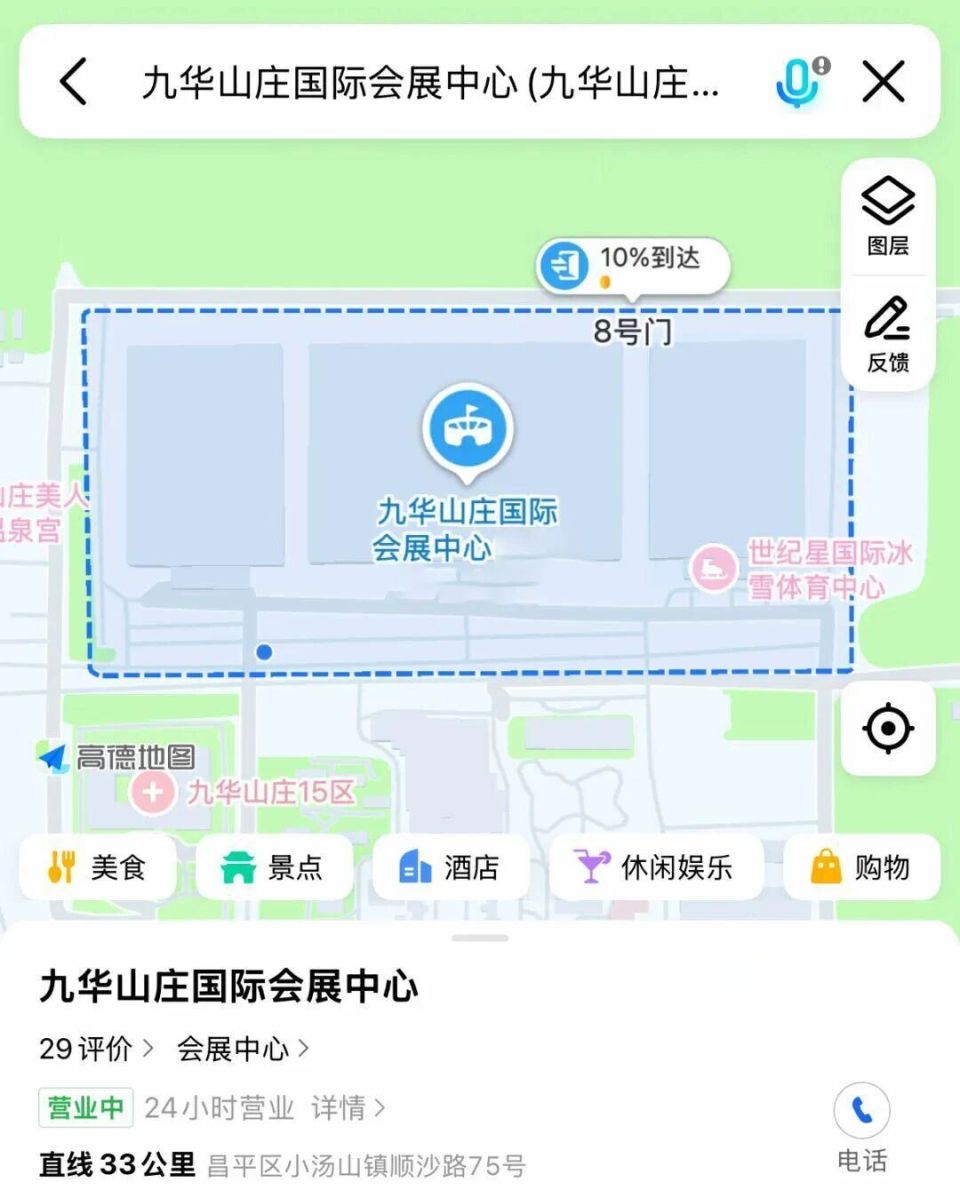960x1198 pixels.
Task: Expand the 会展中心 category details
Action: pos(232,1048)
